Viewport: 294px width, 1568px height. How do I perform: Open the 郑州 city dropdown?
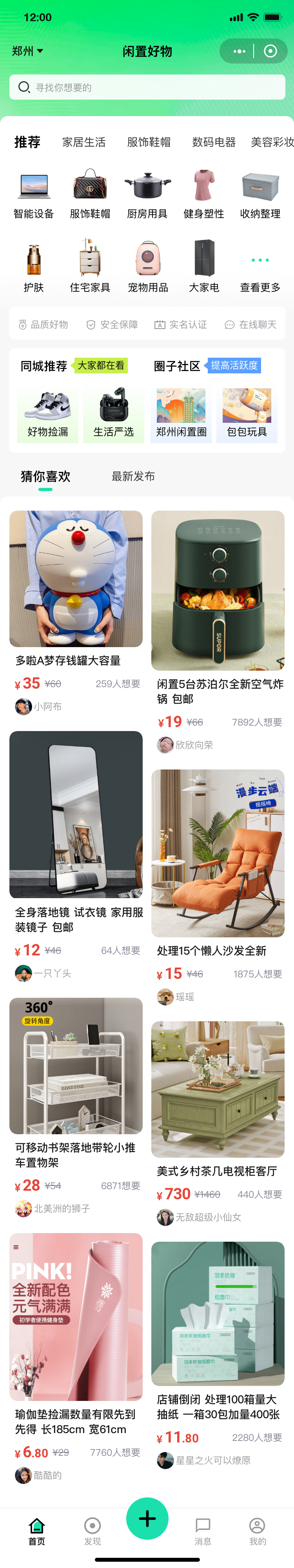coord(27,51)
